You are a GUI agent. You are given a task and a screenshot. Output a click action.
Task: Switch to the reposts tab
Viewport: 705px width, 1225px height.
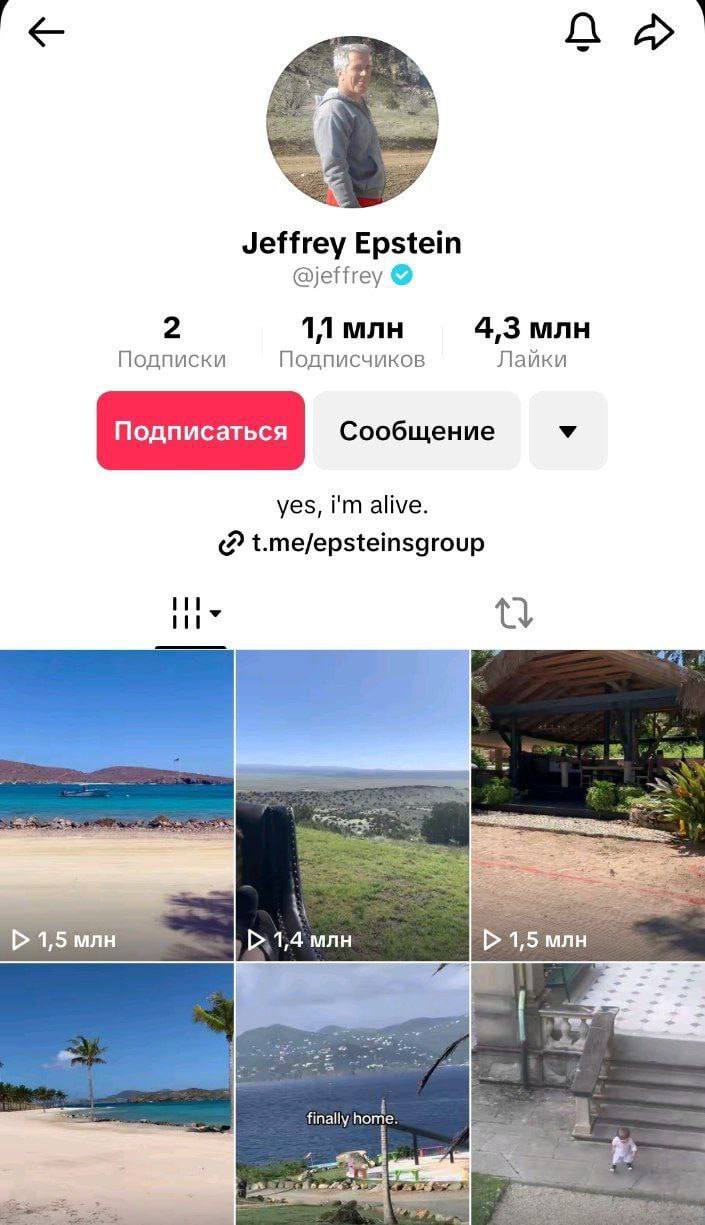[514, 613]
